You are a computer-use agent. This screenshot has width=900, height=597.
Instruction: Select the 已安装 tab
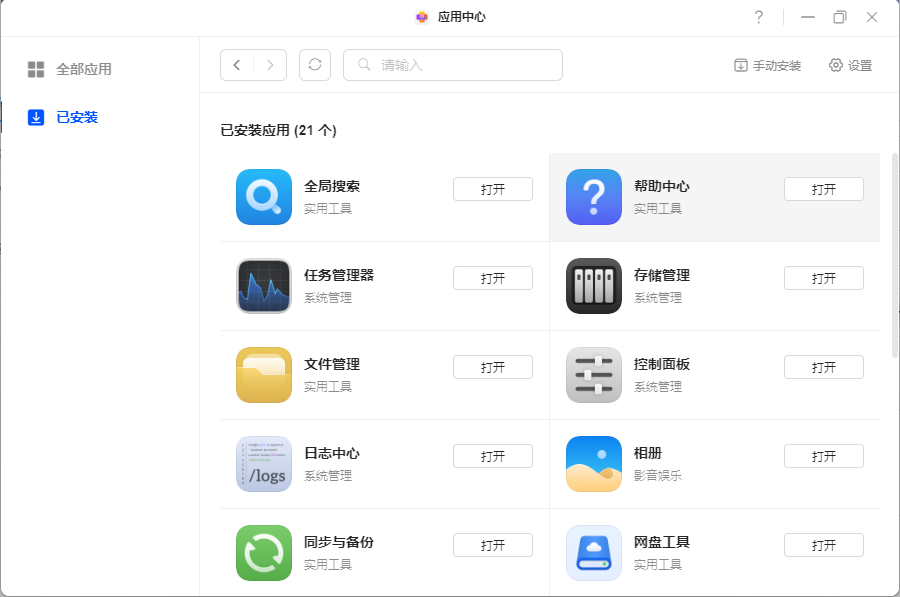(76, 117)
